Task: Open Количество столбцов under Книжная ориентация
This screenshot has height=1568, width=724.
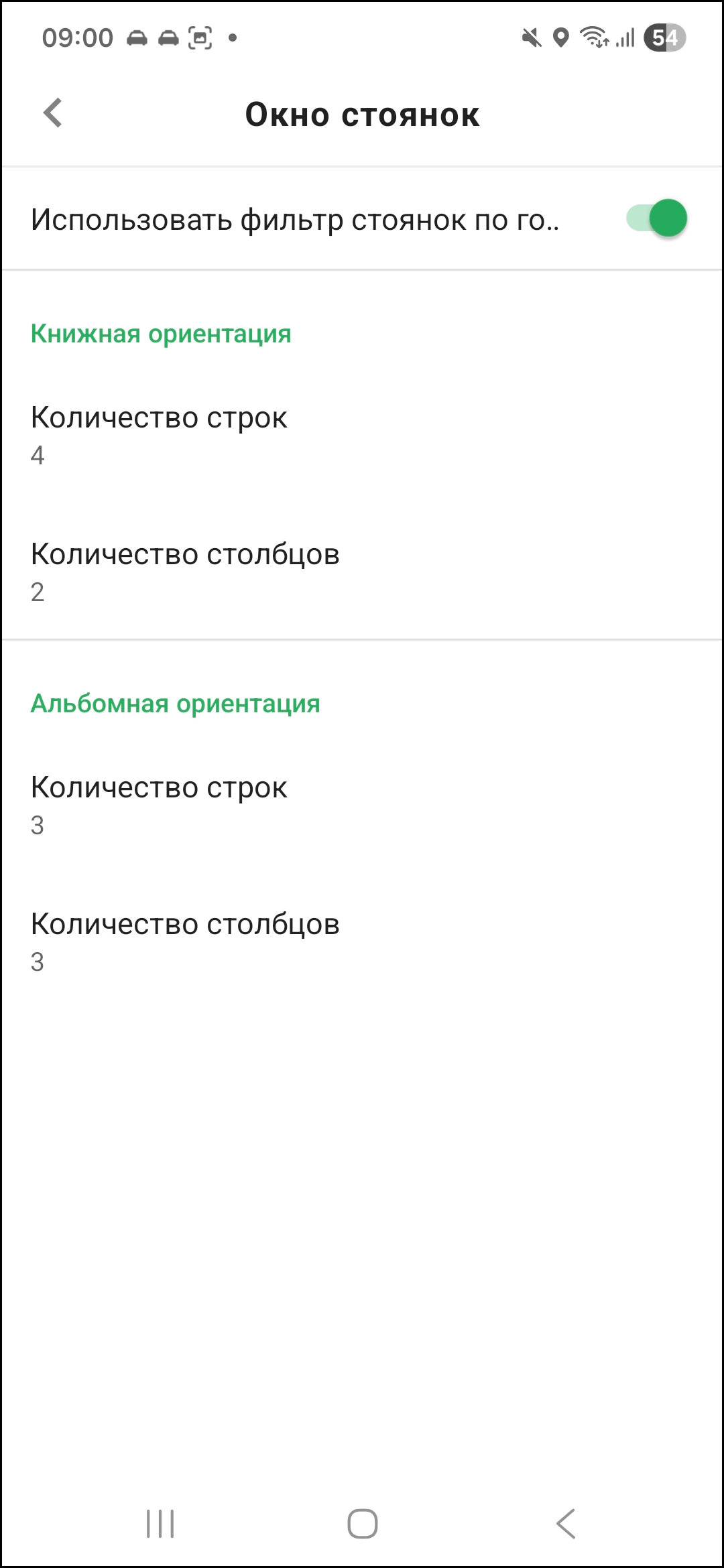Action: (x=362, y=572)
